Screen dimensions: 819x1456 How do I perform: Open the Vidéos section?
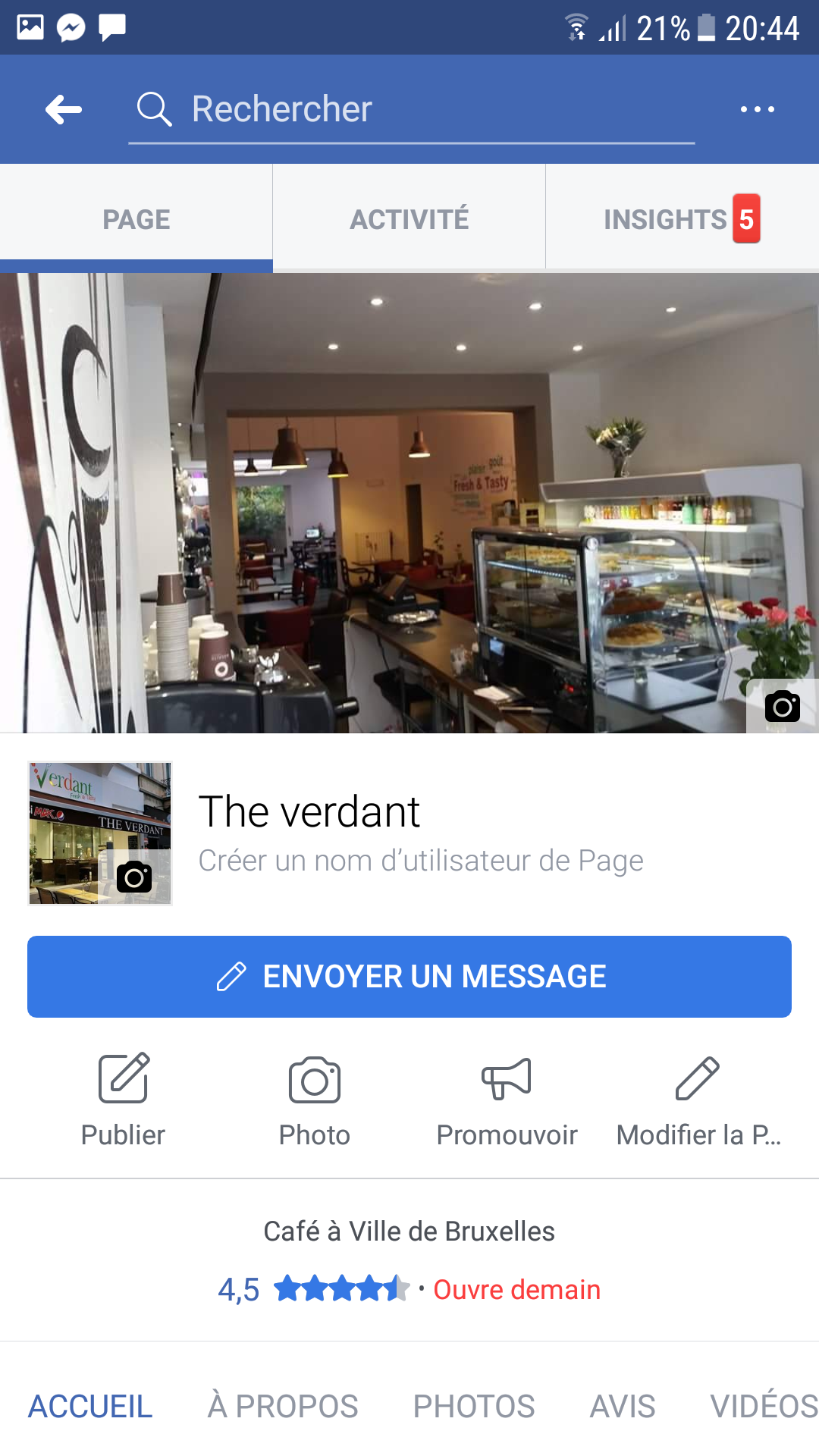[x=763, y=1406]
